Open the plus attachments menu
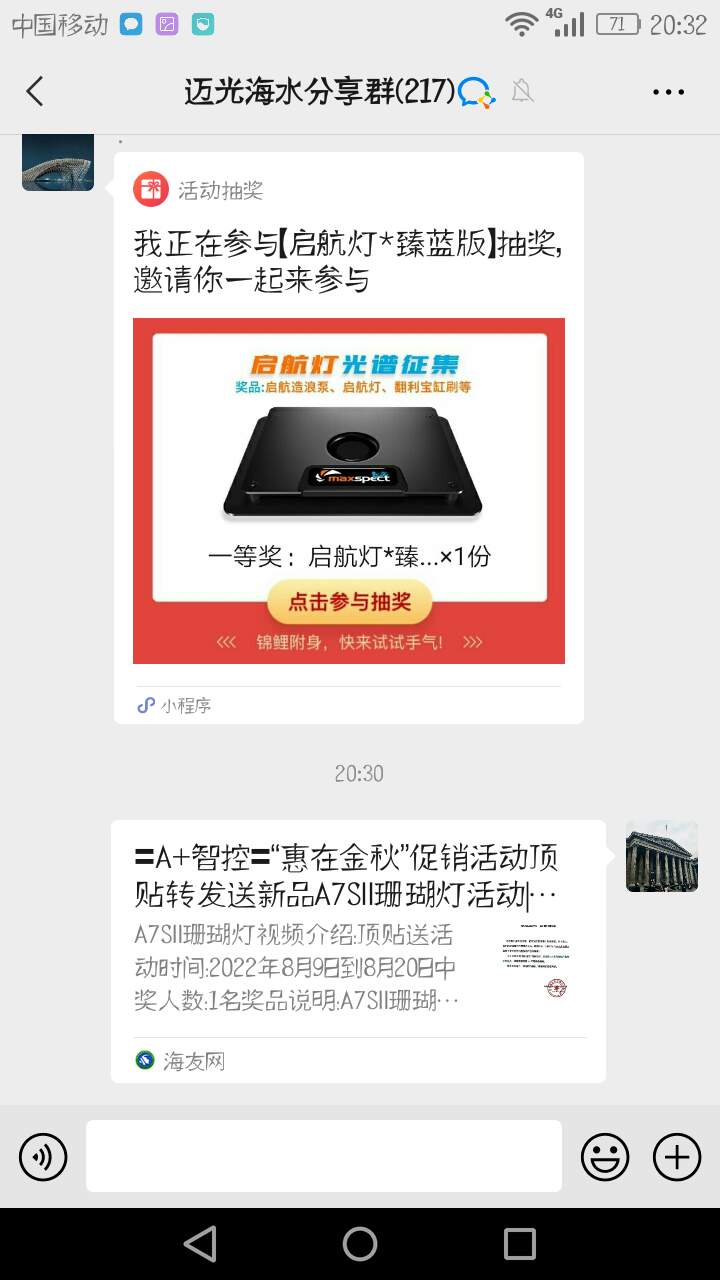The width and height of the screenshot is (720, 1280). point(677,1157)
